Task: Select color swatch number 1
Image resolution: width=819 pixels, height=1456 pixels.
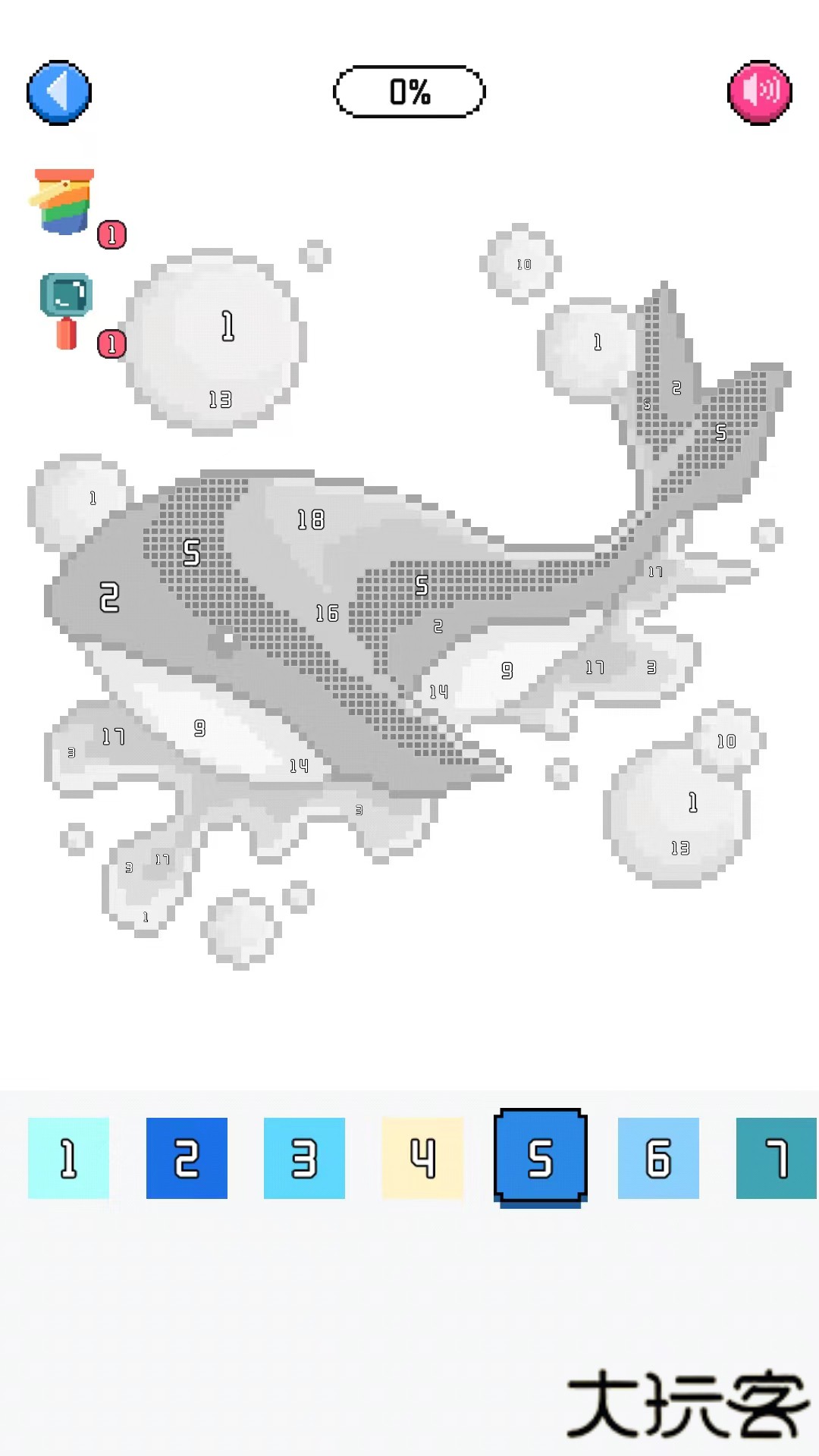Action: click(68, 1158)
